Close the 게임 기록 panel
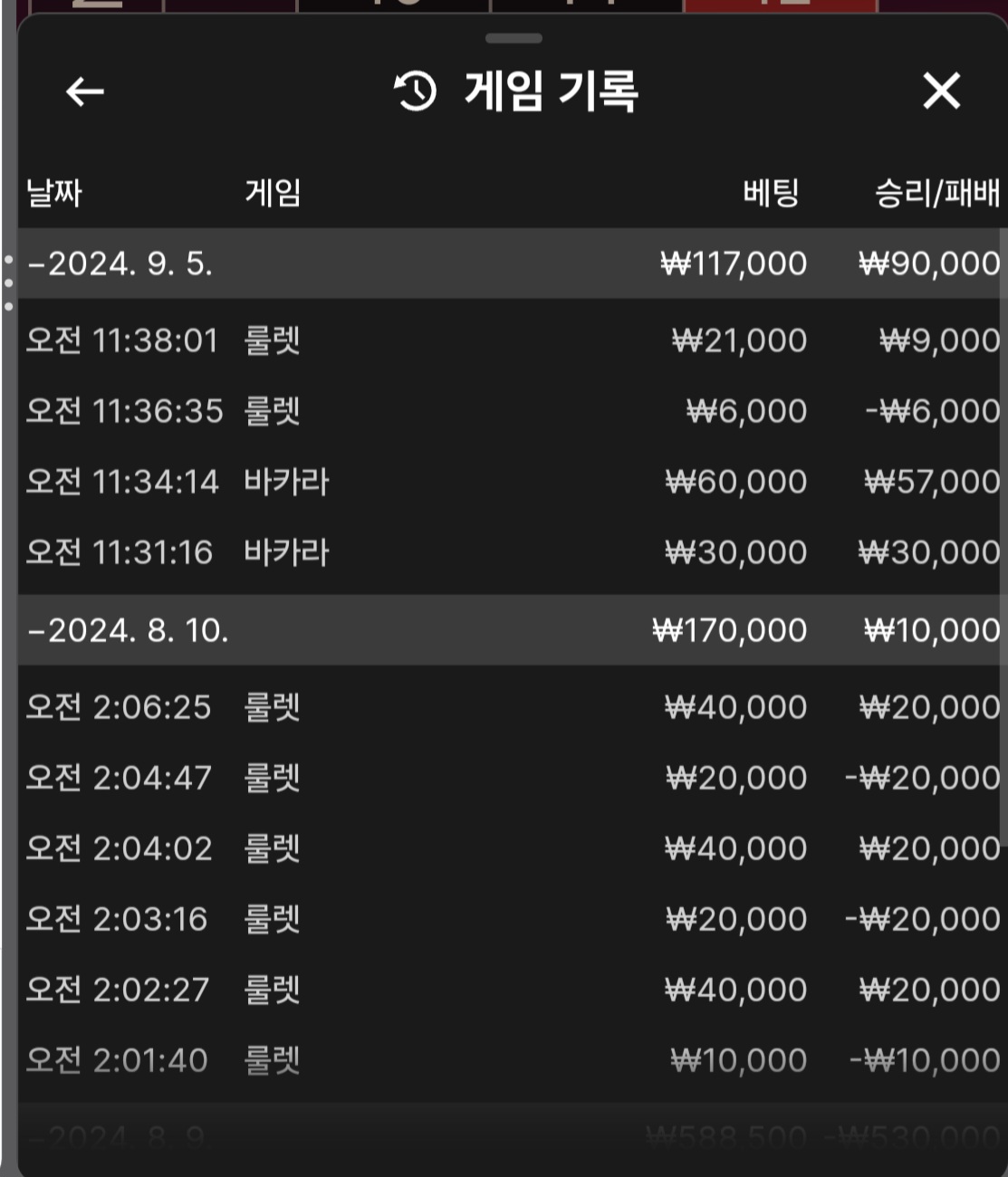The height and width of the screenshot is (1177, 1008). pyautogui.click(x=941, y=91)
